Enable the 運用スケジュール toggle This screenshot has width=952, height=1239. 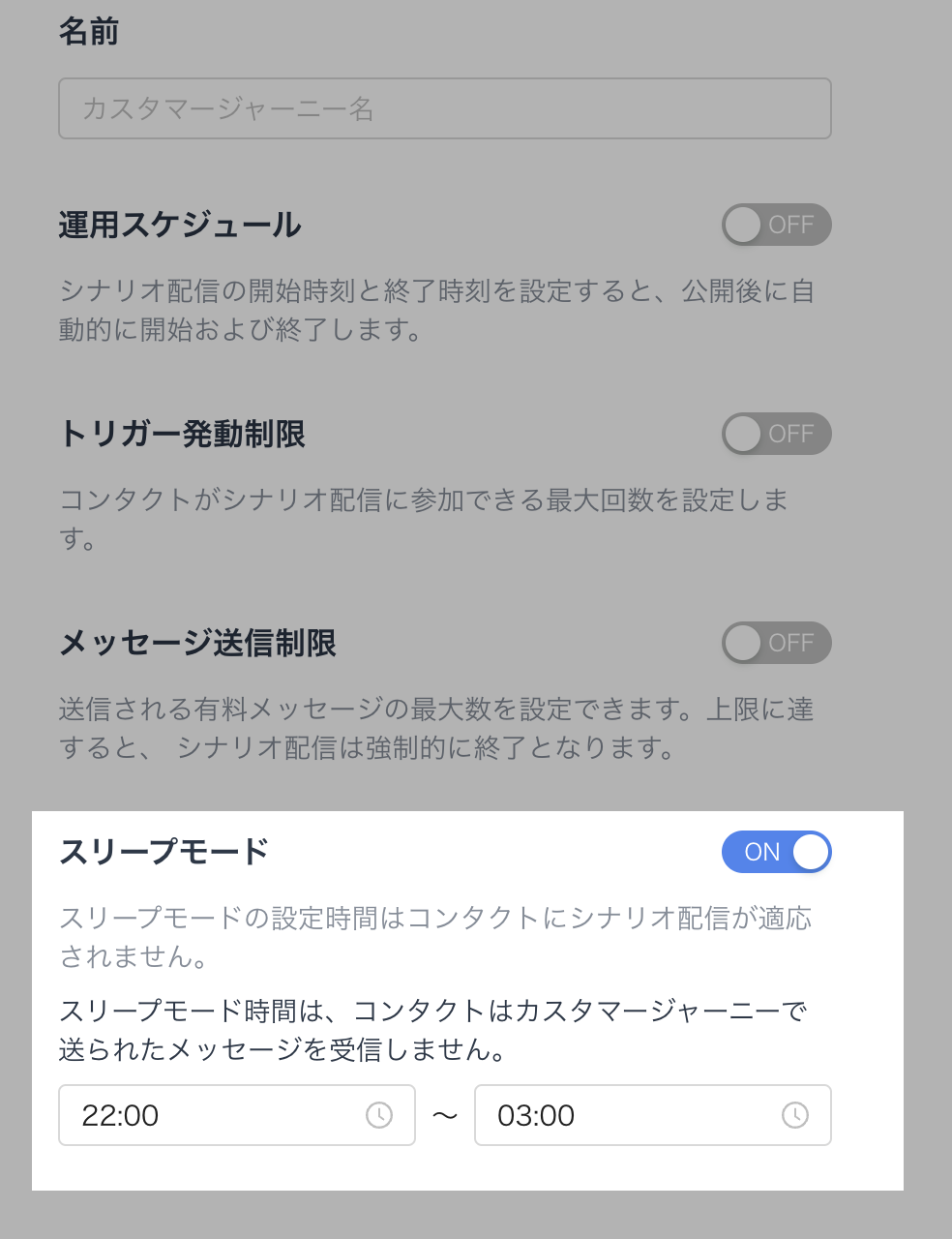click(x=776, y=225)
